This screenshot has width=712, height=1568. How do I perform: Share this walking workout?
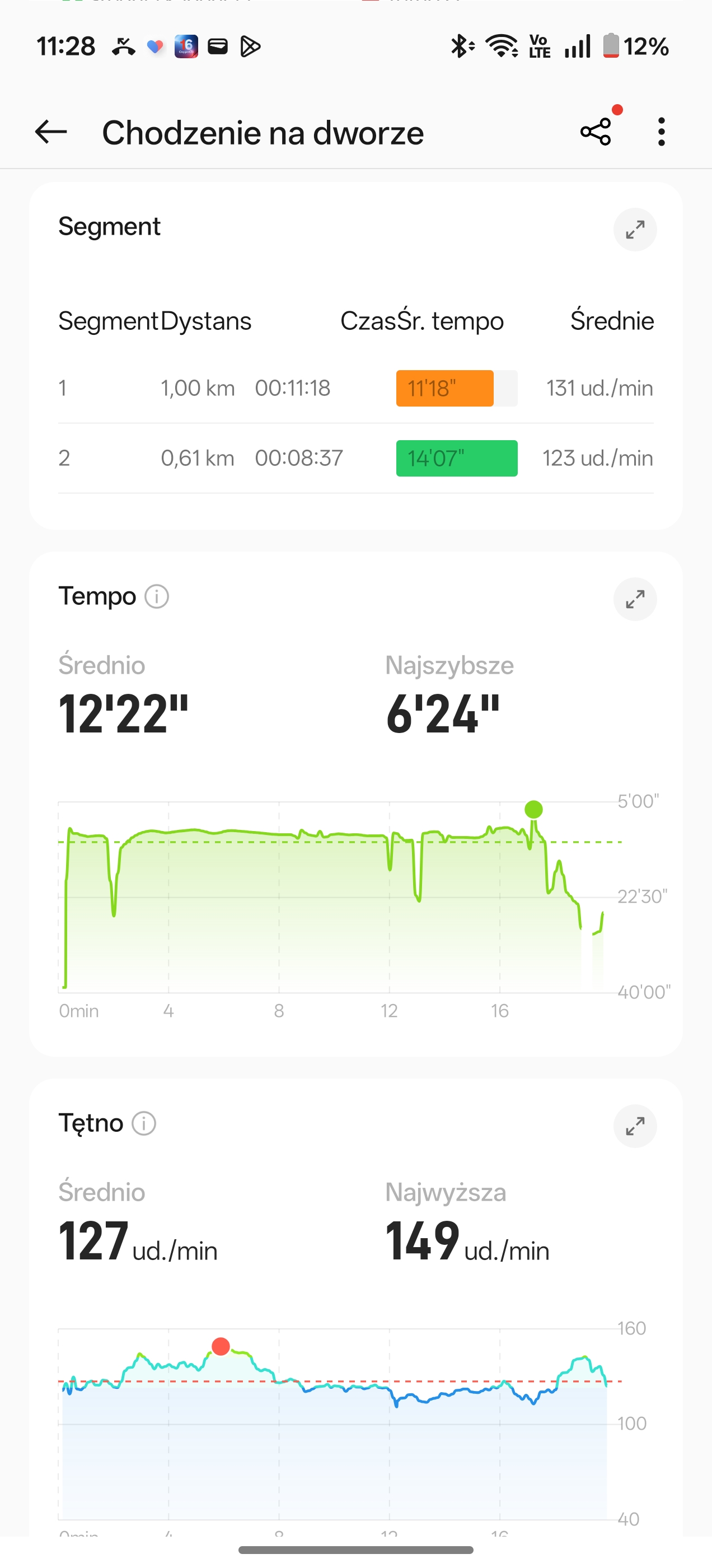596,132
